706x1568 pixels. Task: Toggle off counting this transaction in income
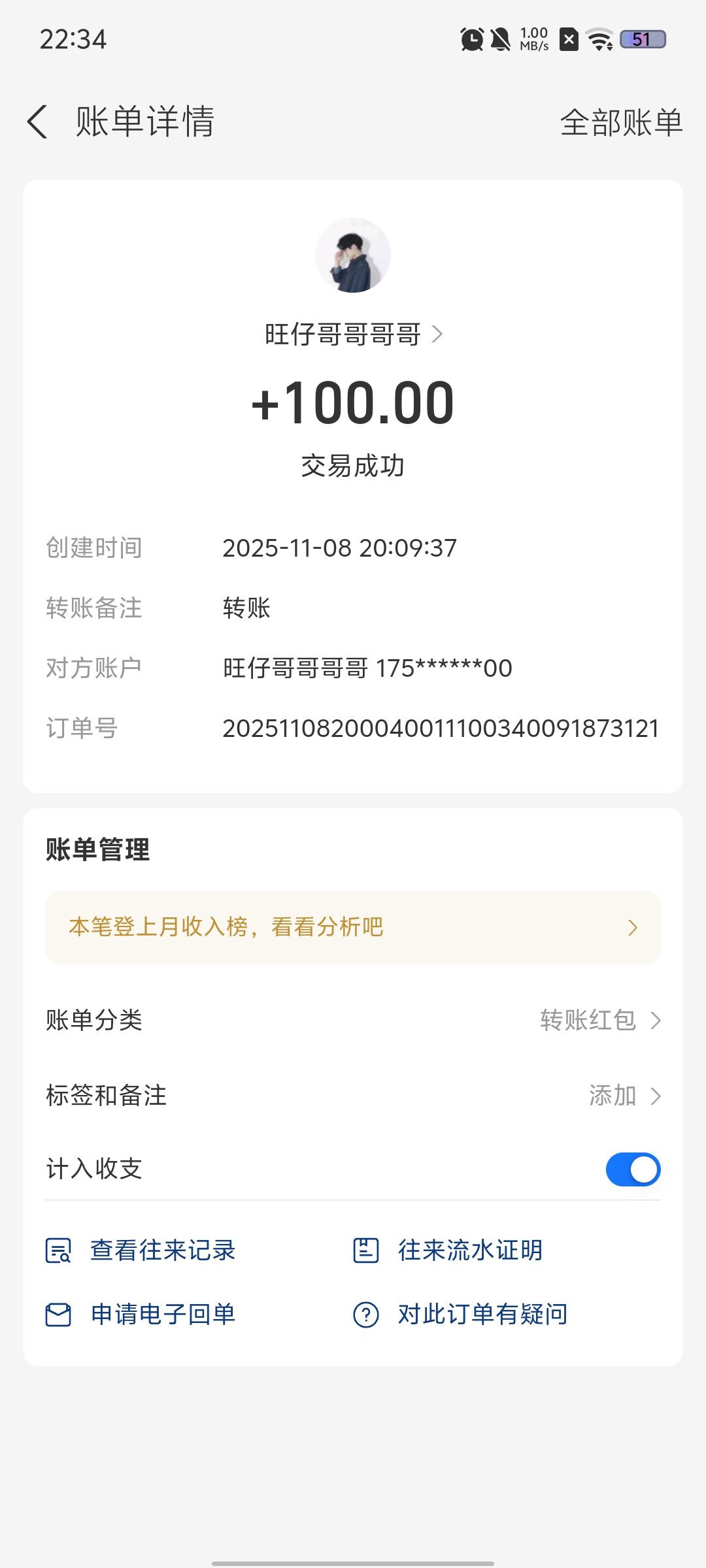[632, 1169]
